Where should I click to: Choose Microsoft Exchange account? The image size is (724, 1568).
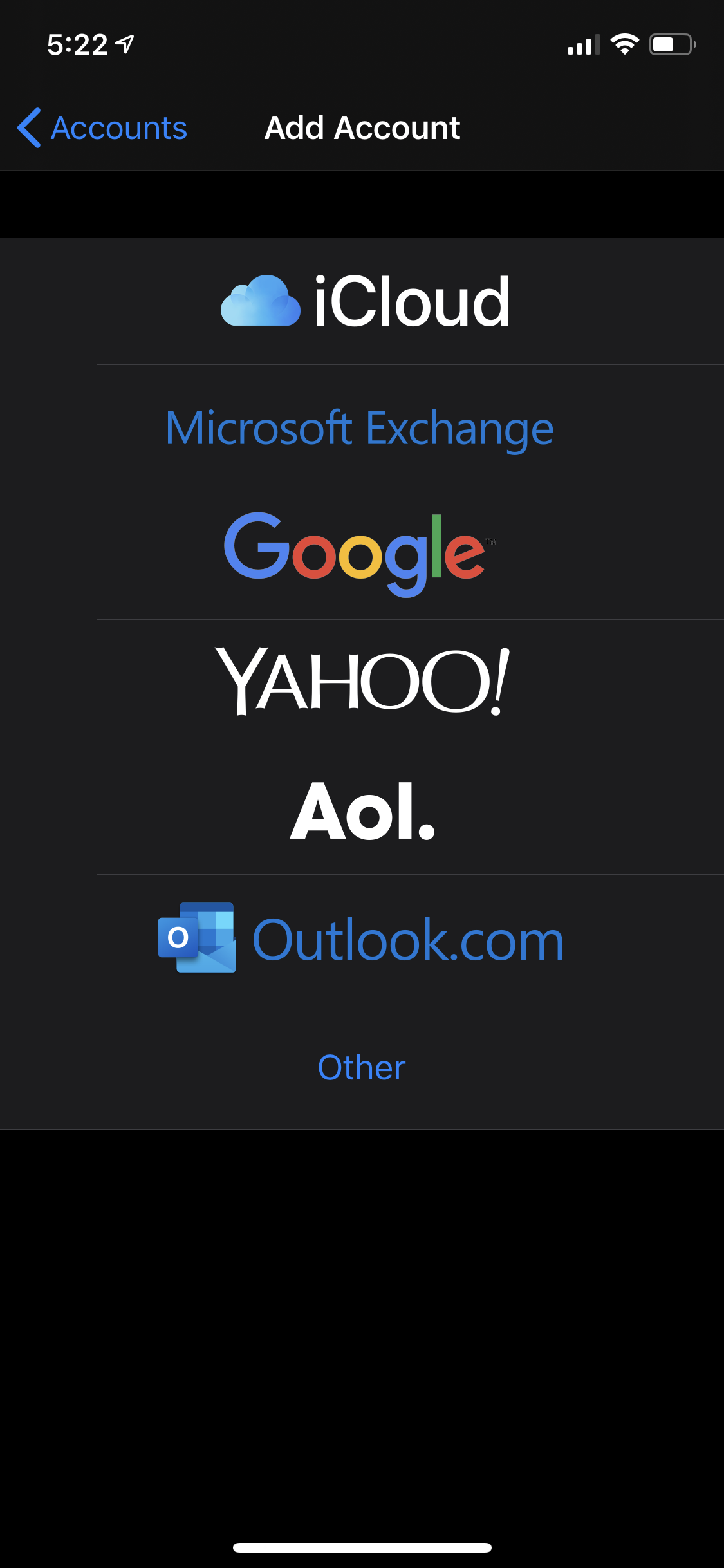coord(360,429)
